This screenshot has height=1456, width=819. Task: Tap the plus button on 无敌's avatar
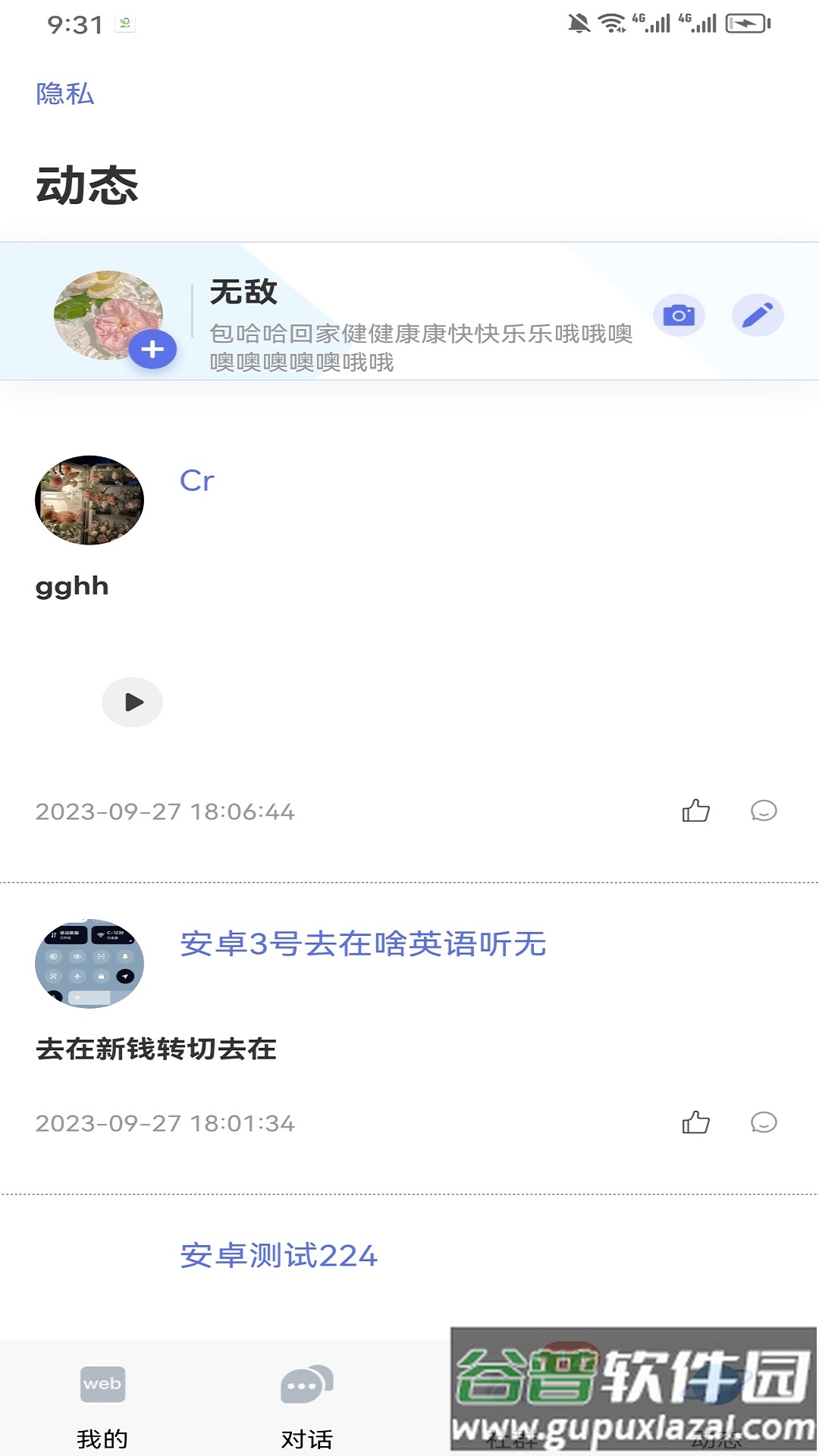coord(152,349)
